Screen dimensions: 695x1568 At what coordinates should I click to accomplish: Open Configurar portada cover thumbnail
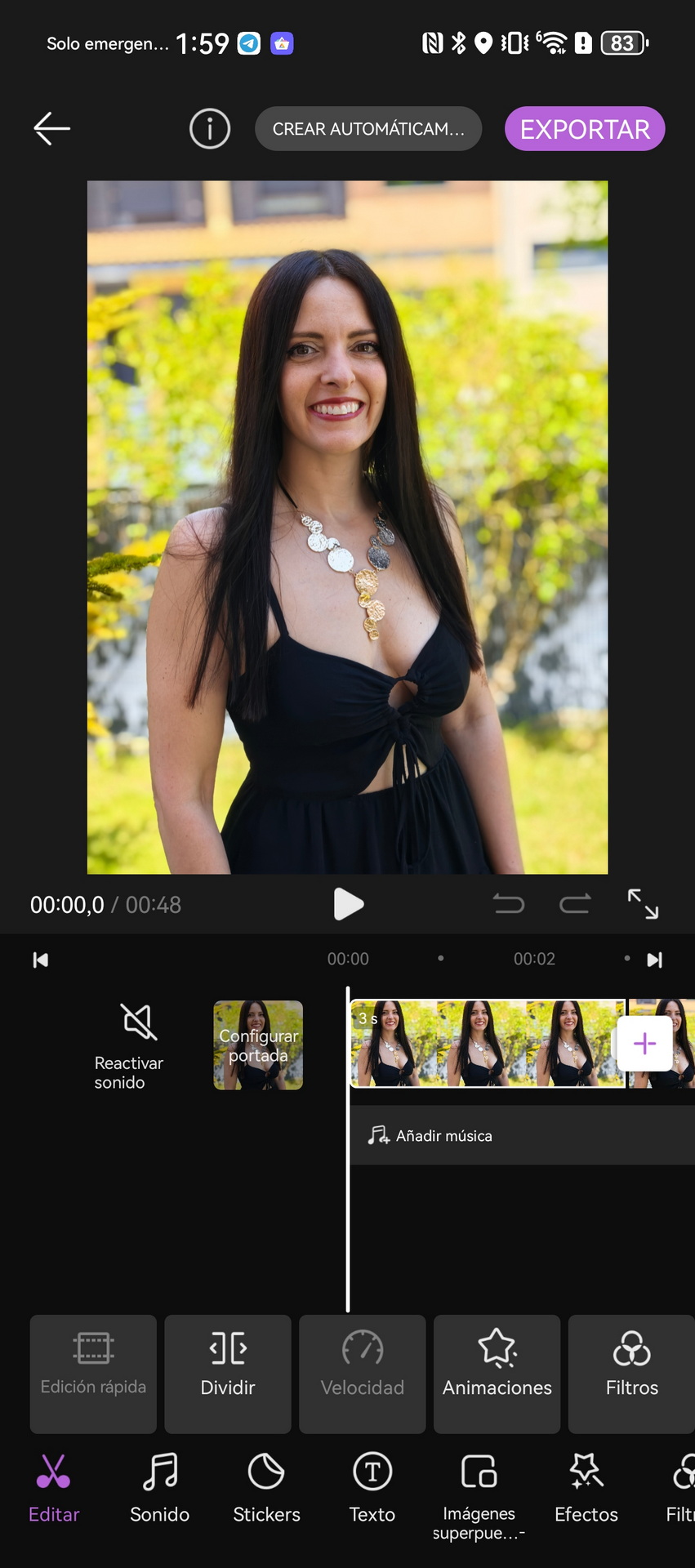click(258, 1045)
